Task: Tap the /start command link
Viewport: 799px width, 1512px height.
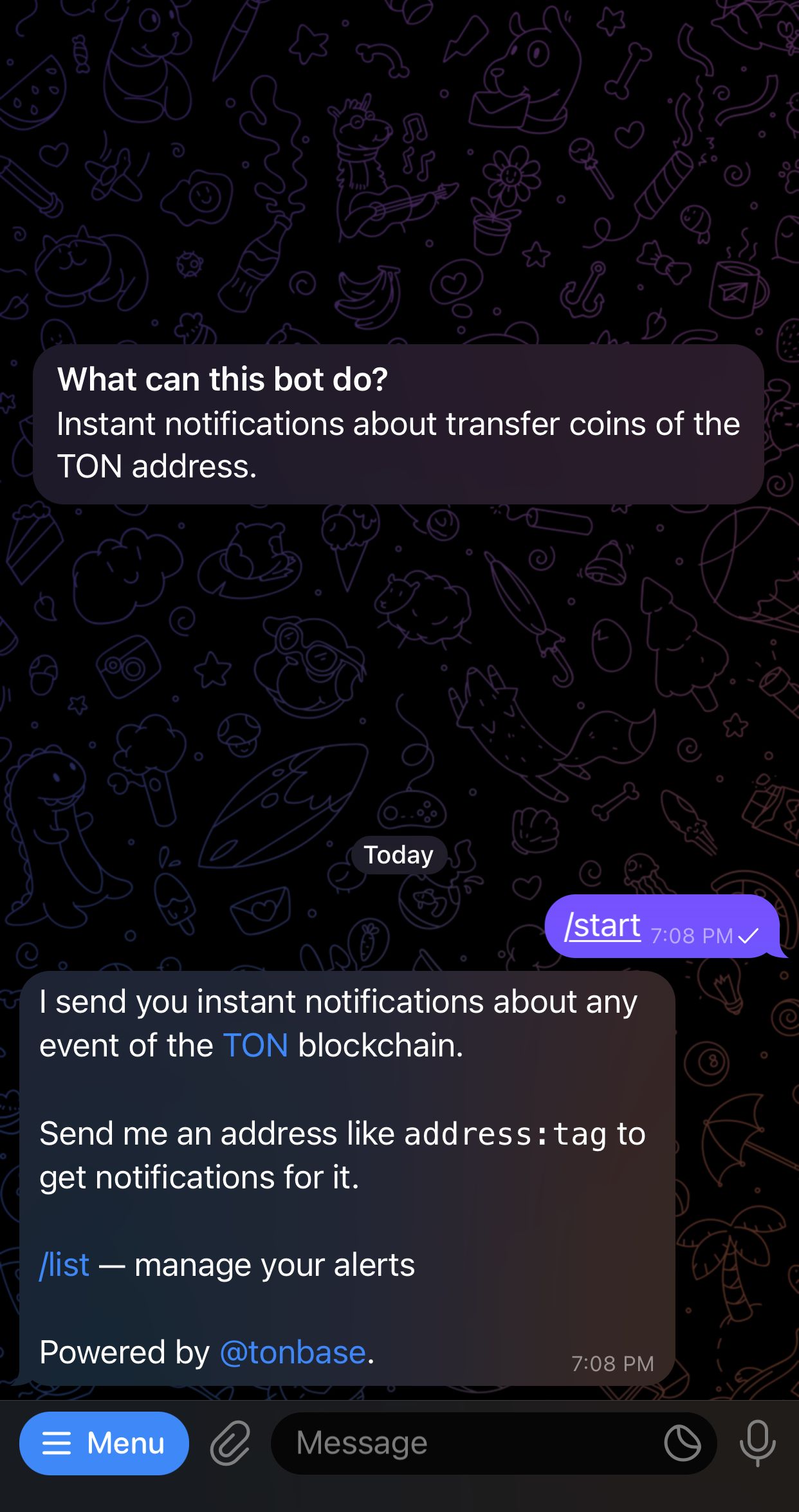Action: pyautogui.click(x=602, y=925)
